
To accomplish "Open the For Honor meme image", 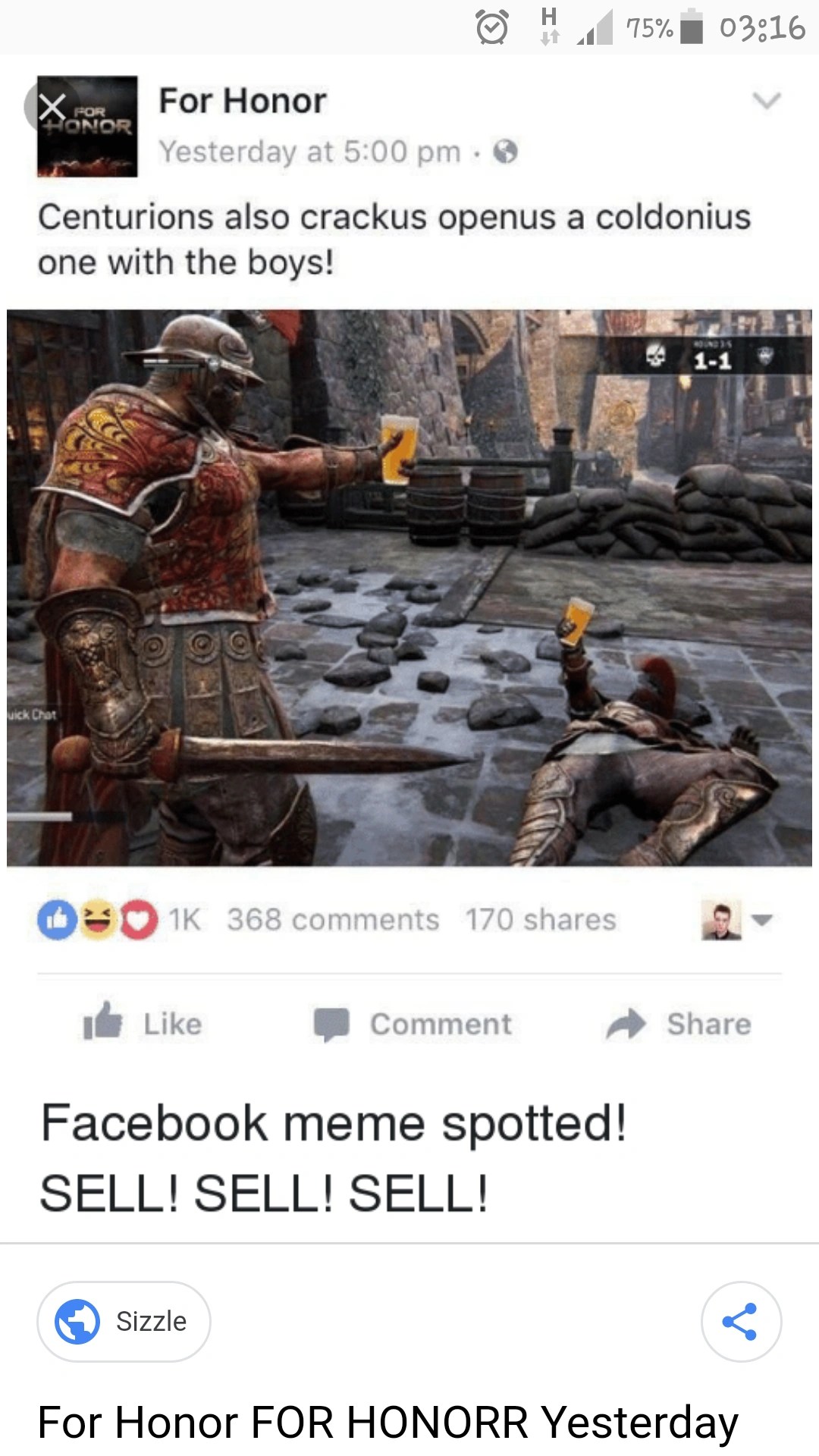I will [409, 588].
